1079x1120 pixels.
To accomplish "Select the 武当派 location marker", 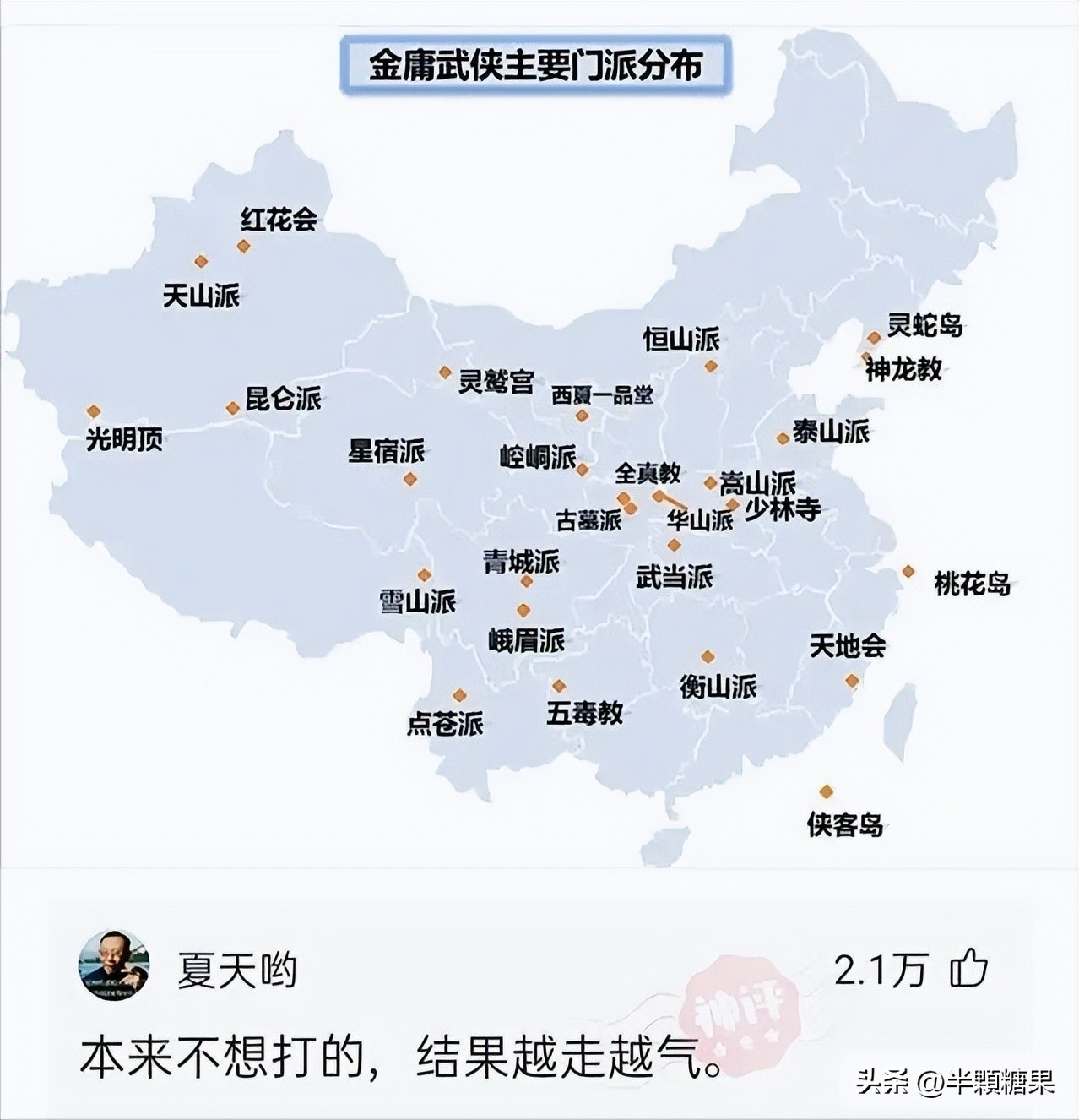I will pos(674,545).
